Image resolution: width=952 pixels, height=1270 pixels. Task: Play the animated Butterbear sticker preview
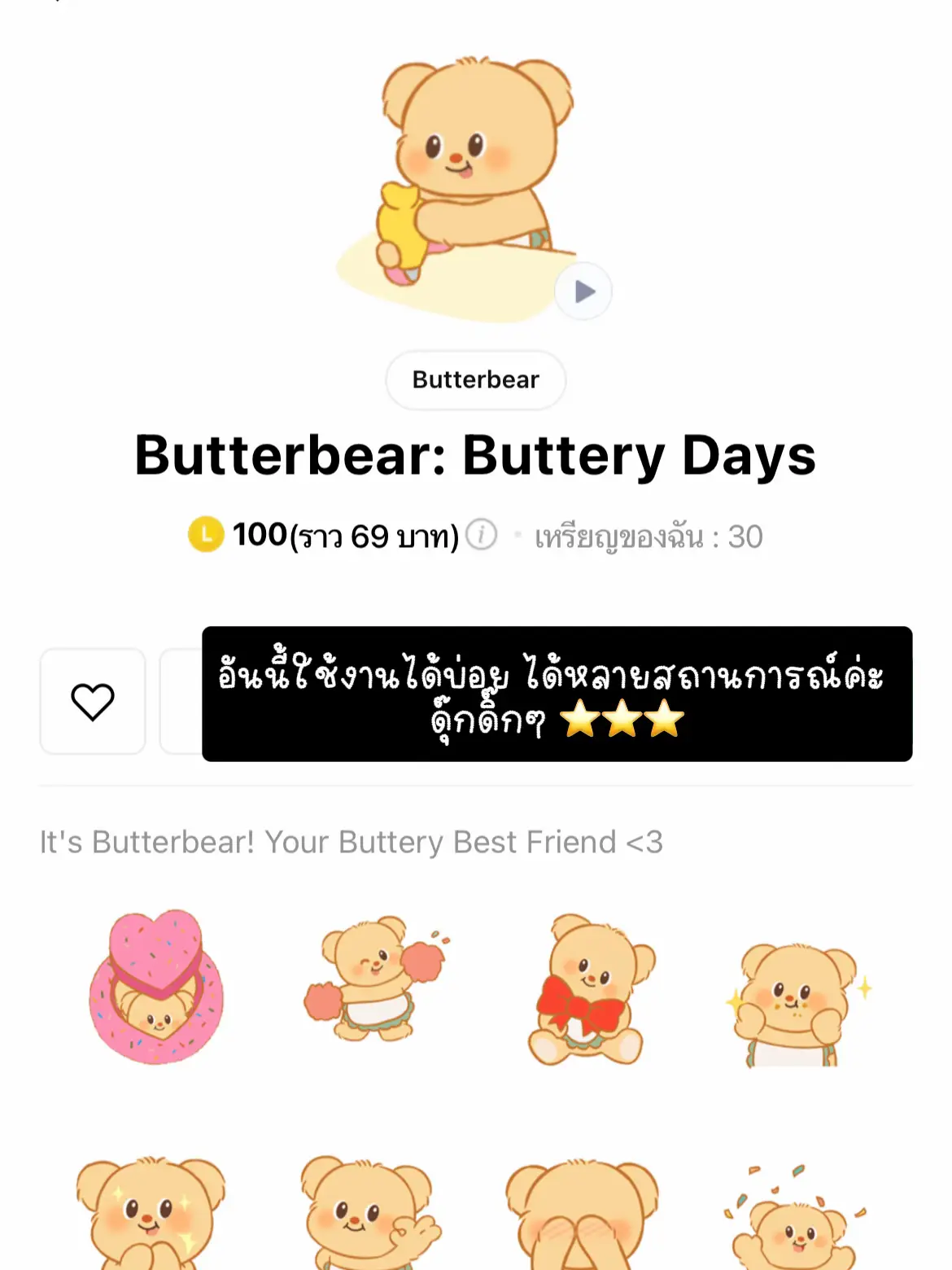click(x=584, y=292)
